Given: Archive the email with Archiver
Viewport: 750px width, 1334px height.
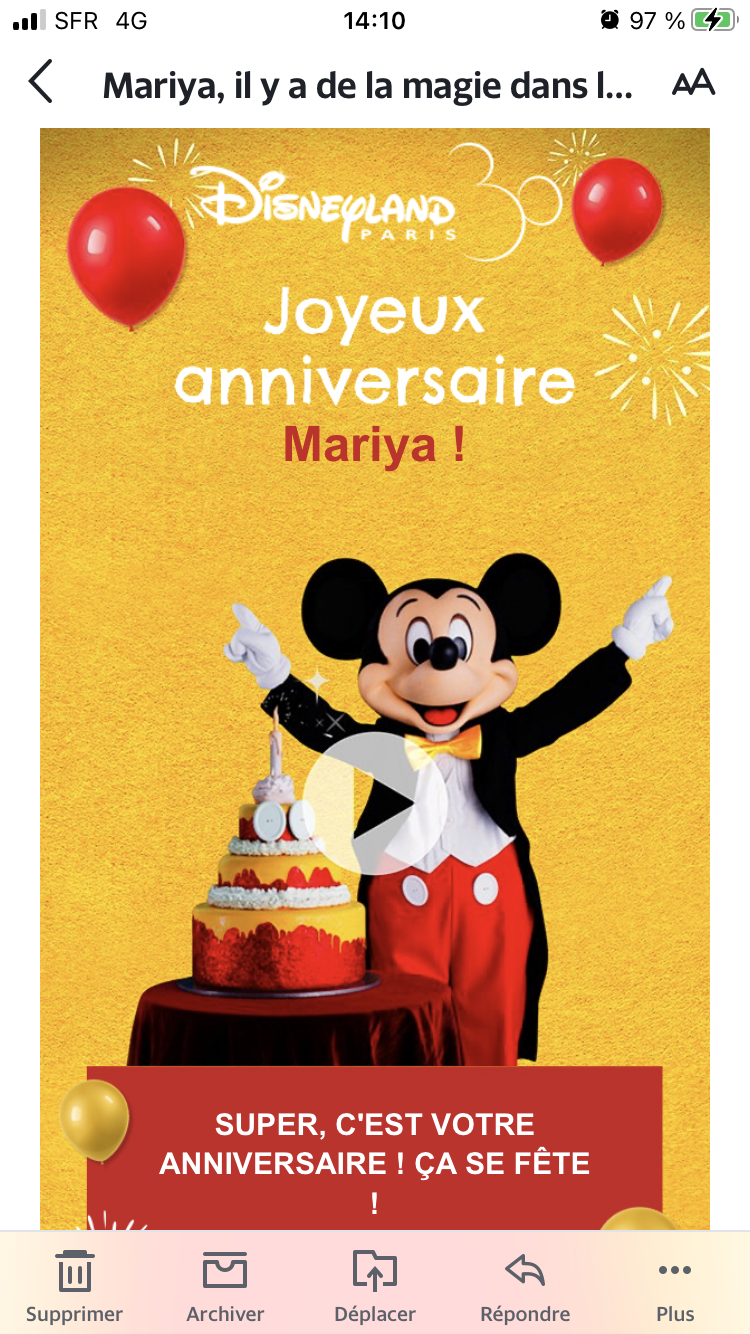Looking at the screenshot, I should 225,1285.
